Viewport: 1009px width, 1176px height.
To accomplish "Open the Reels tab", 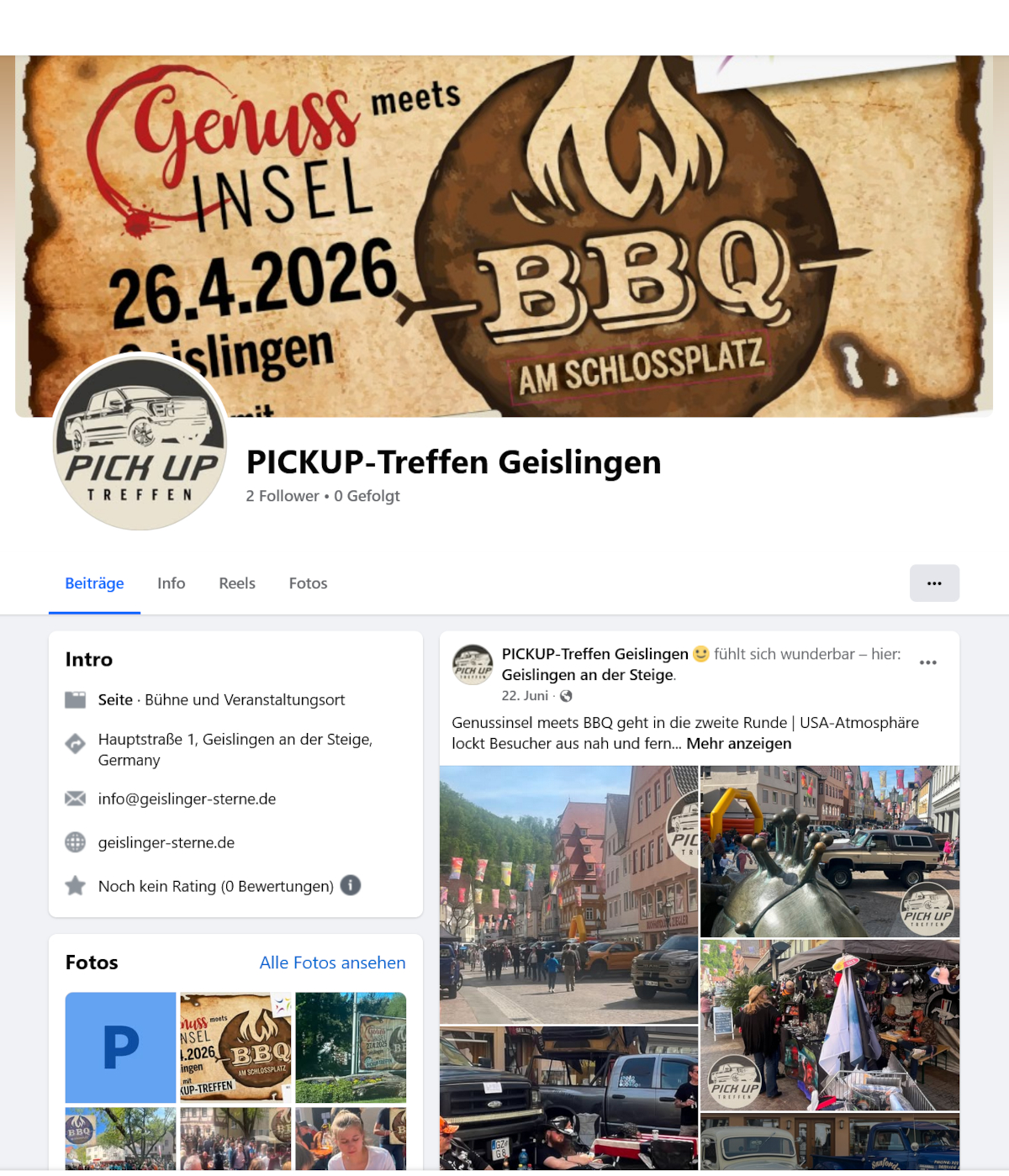I will pos(237,583).
